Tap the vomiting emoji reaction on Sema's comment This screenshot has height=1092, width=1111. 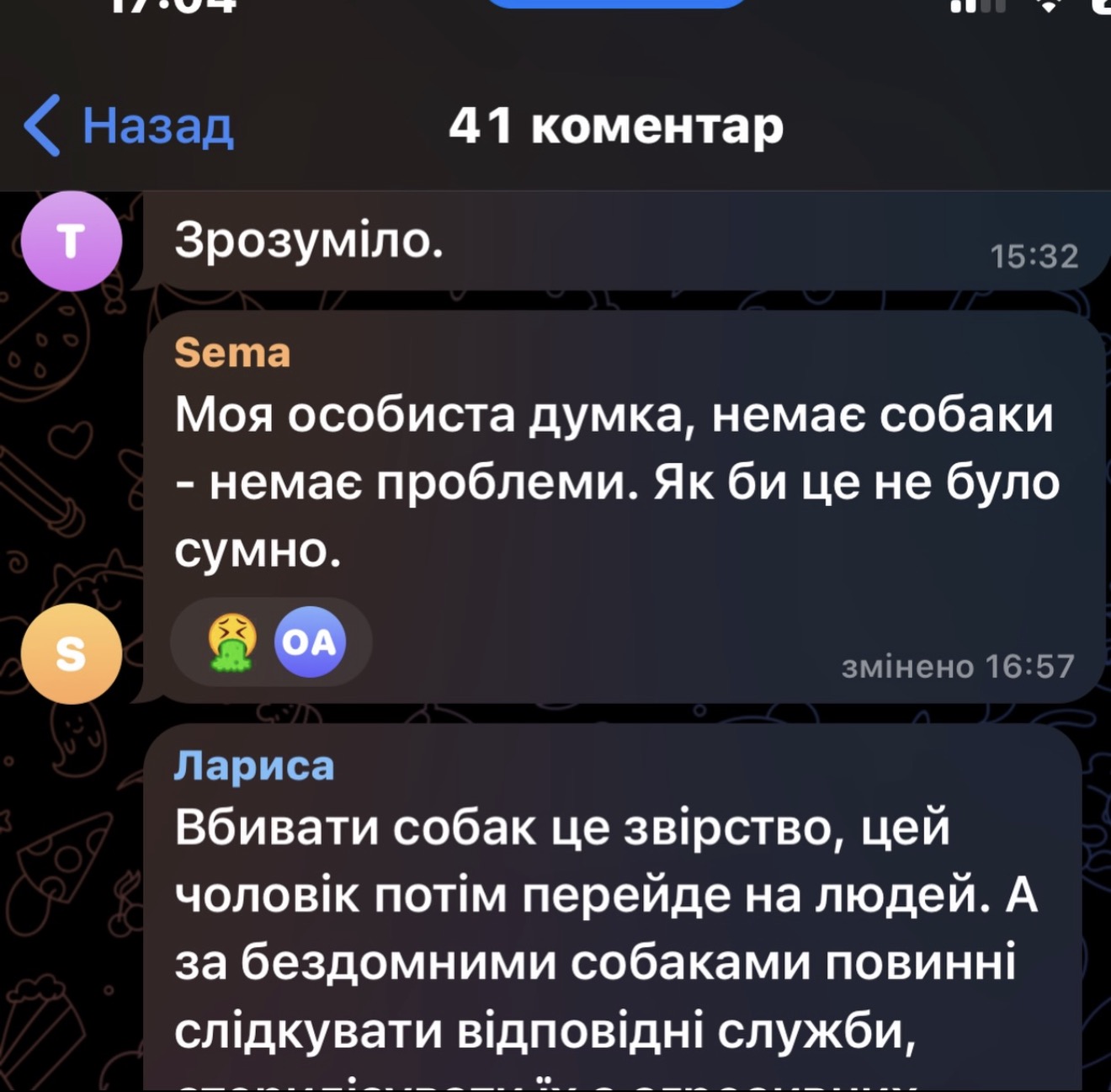click(232, 642)
